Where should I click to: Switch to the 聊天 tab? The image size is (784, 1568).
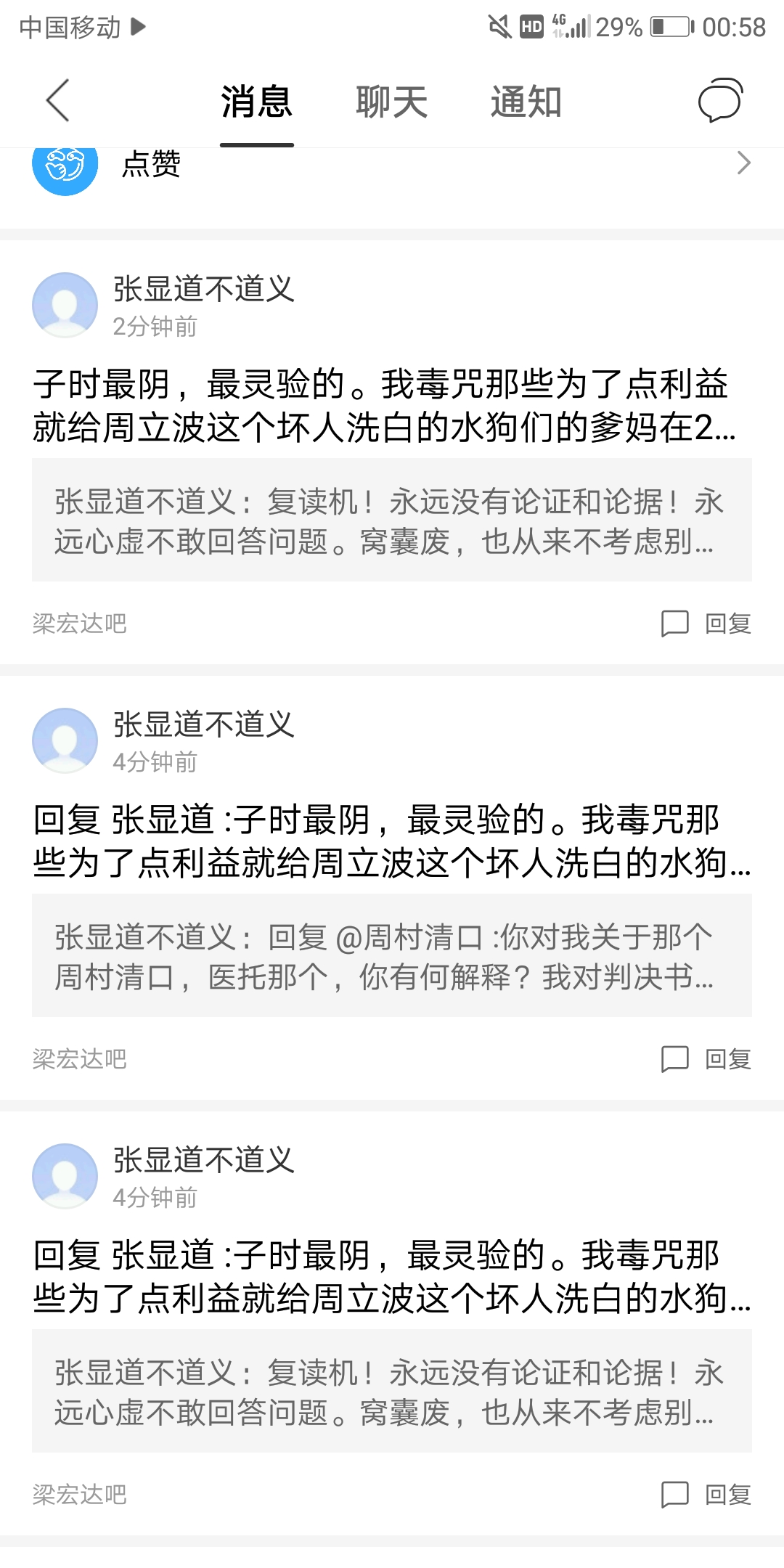[391, 102]
